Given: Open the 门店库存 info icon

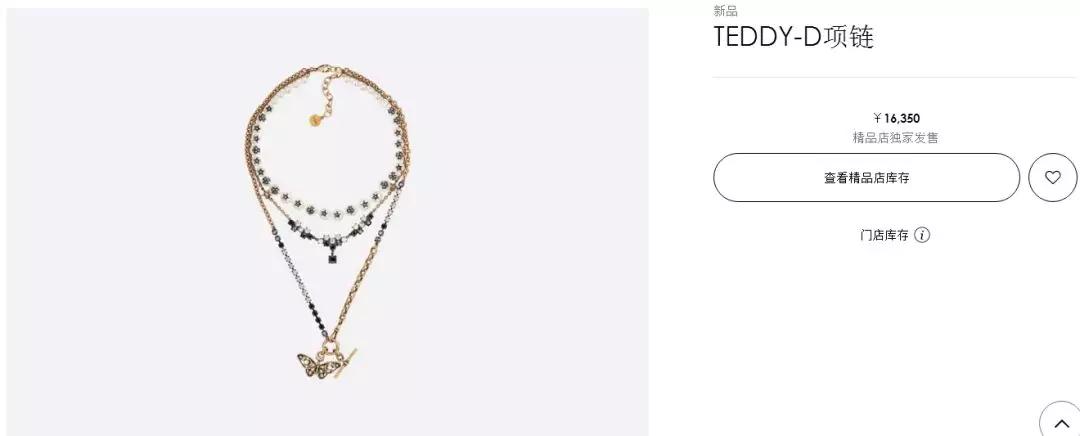Looking at the screenshot, I should pos(922,236).
